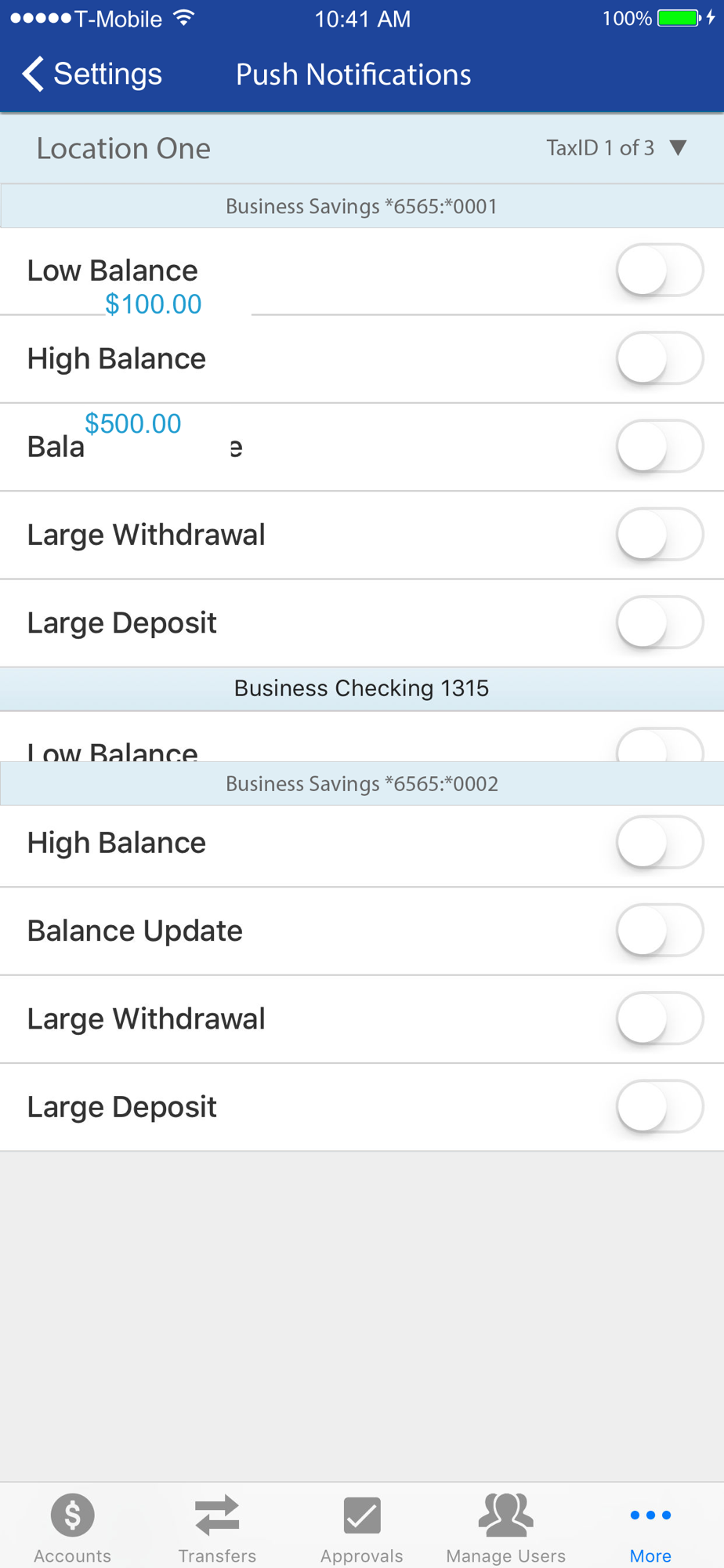Open Manage Users tab
This screenshot has width=724, height=1568.
tap(506, 1526)
